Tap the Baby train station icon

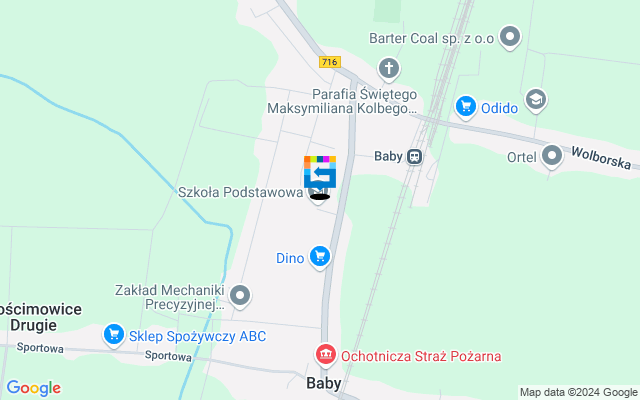[414, 156]
